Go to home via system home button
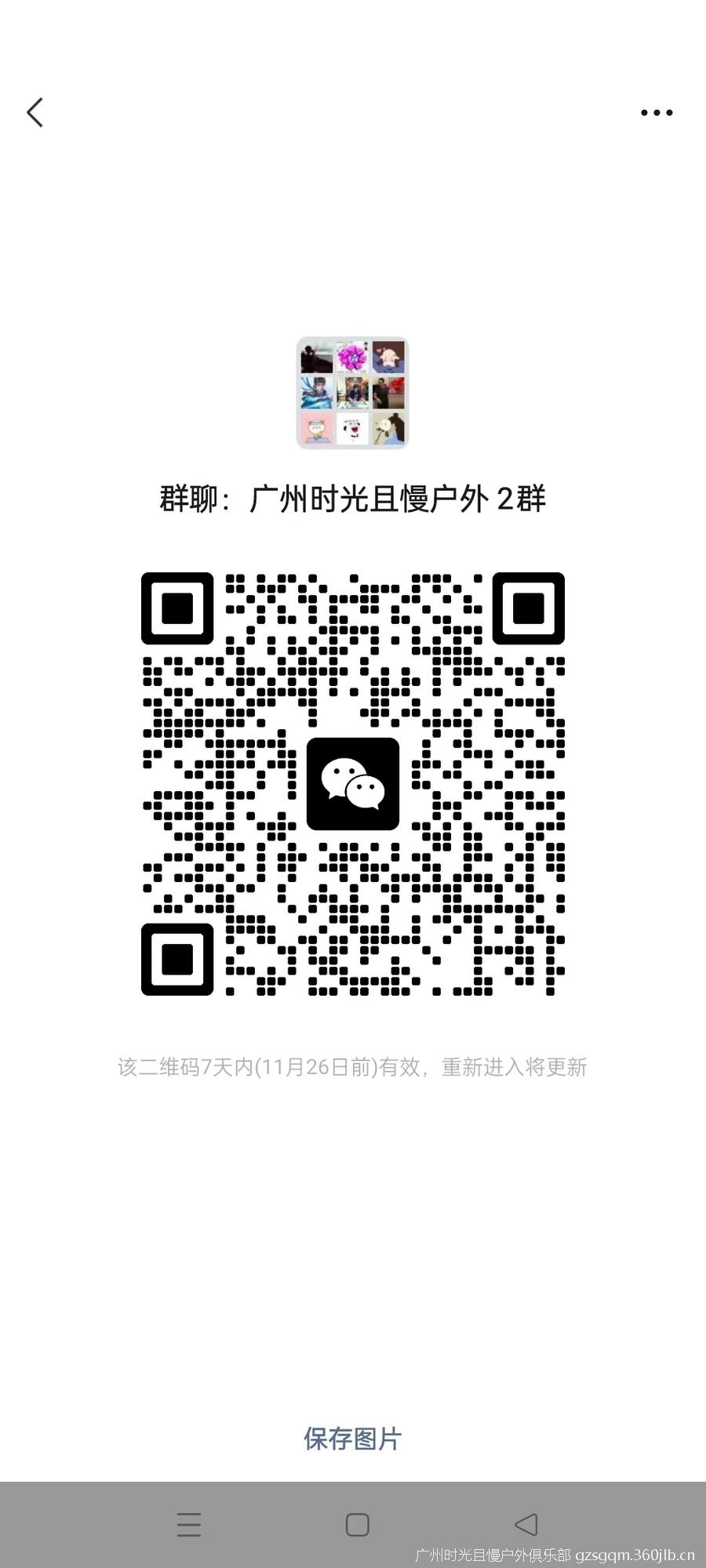Screen dimensions: 706x1568 357,1524
